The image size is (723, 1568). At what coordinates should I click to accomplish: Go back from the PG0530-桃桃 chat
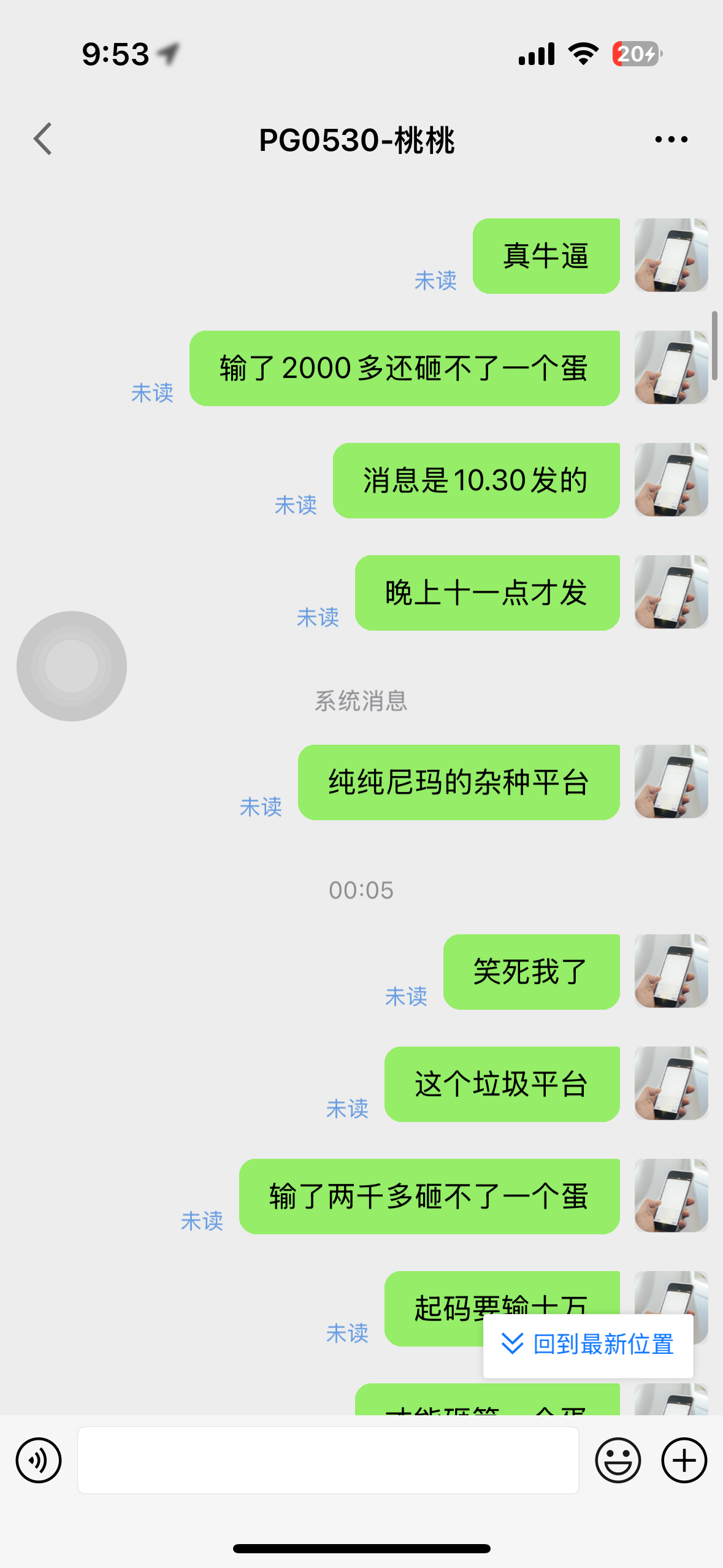(x=43, y=139)
